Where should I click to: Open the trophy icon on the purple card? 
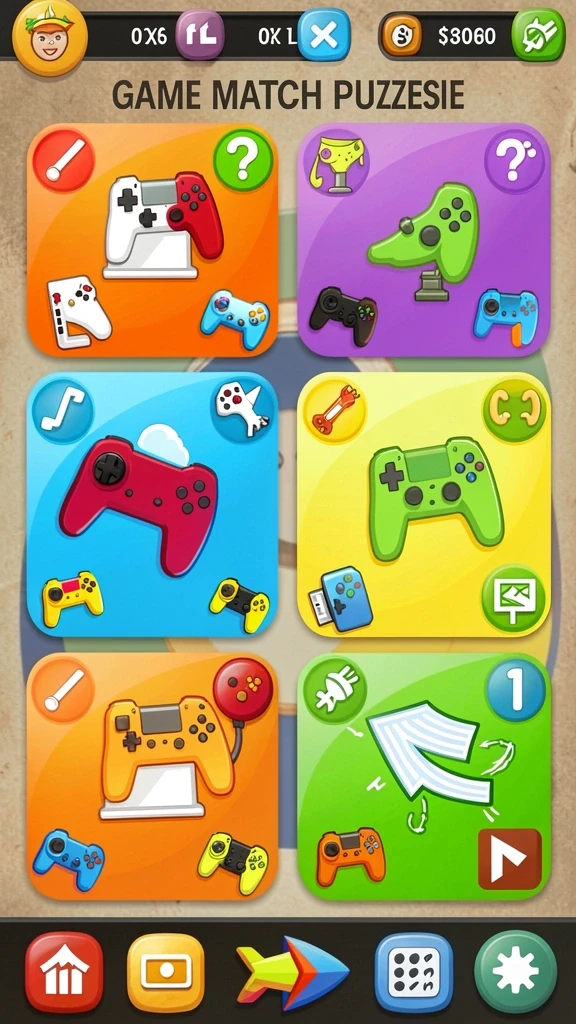click(335, 161)
